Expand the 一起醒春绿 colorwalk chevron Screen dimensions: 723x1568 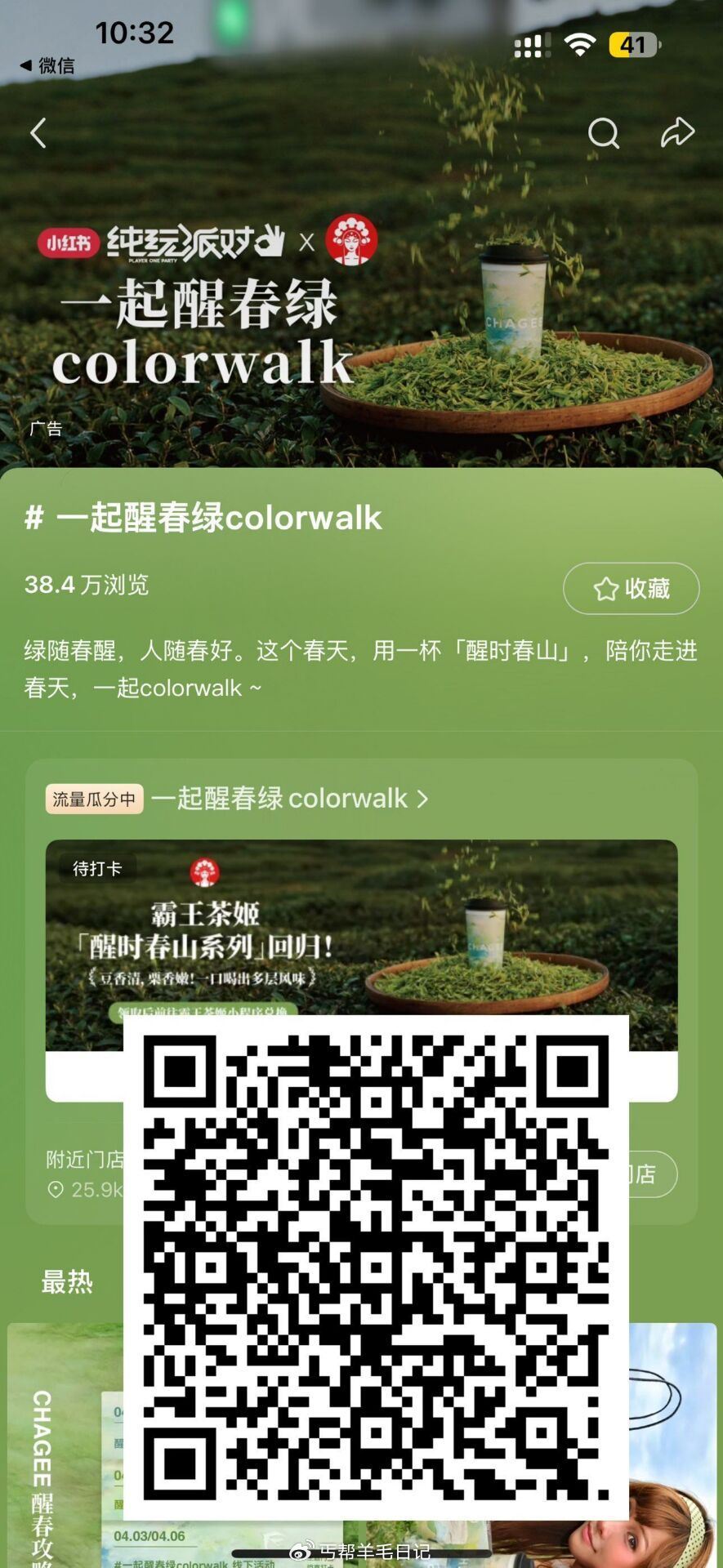coord(424,799)
